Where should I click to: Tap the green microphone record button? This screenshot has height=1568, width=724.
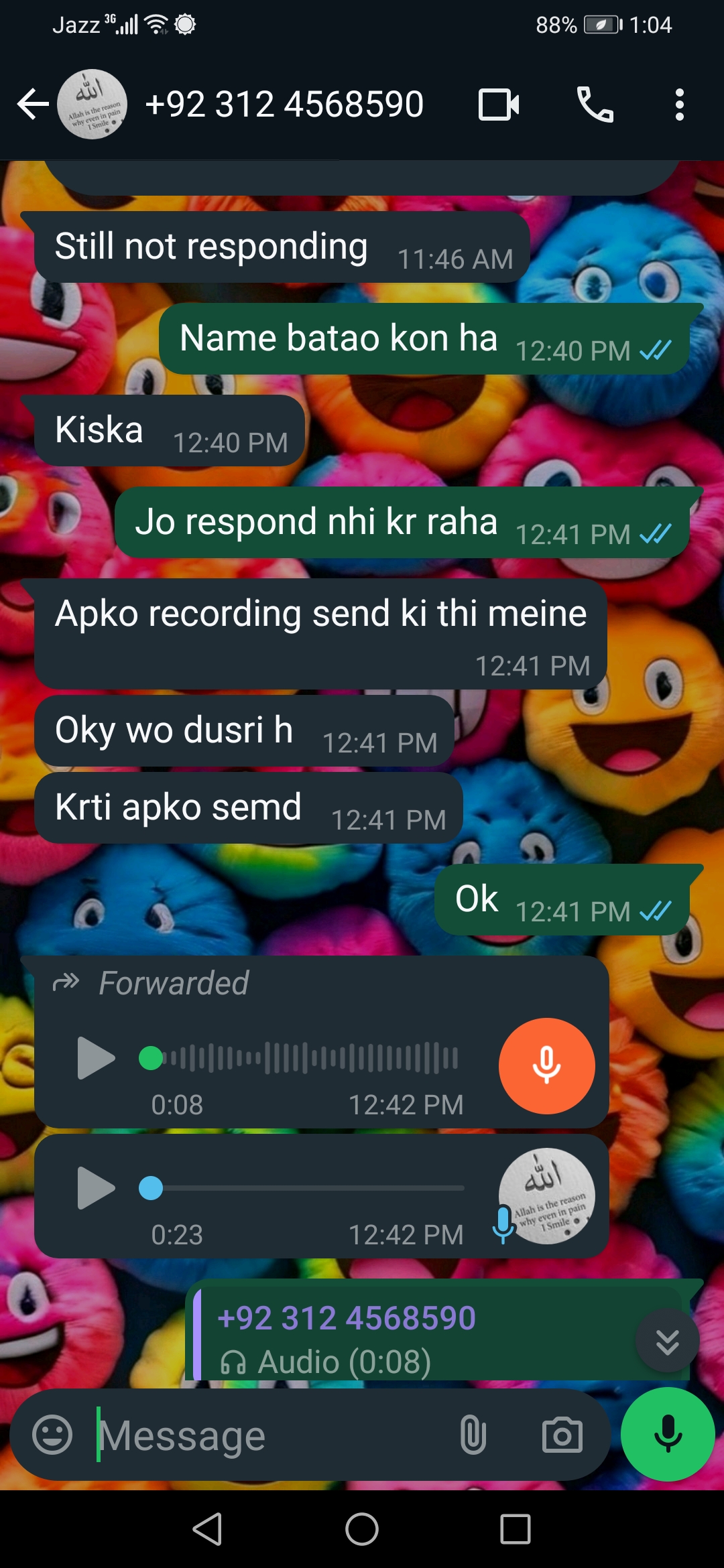tap(667, 1434)
